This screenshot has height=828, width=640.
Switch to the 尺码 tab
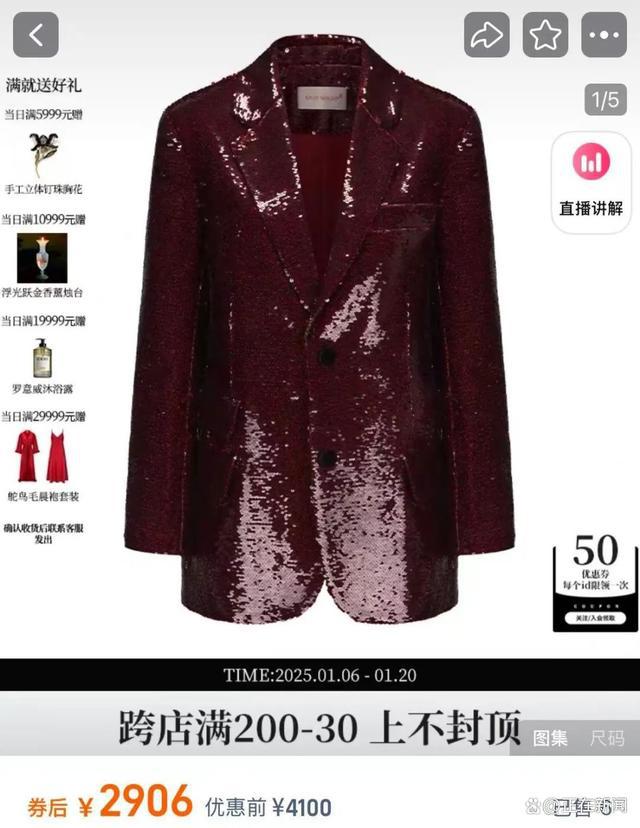607,738
